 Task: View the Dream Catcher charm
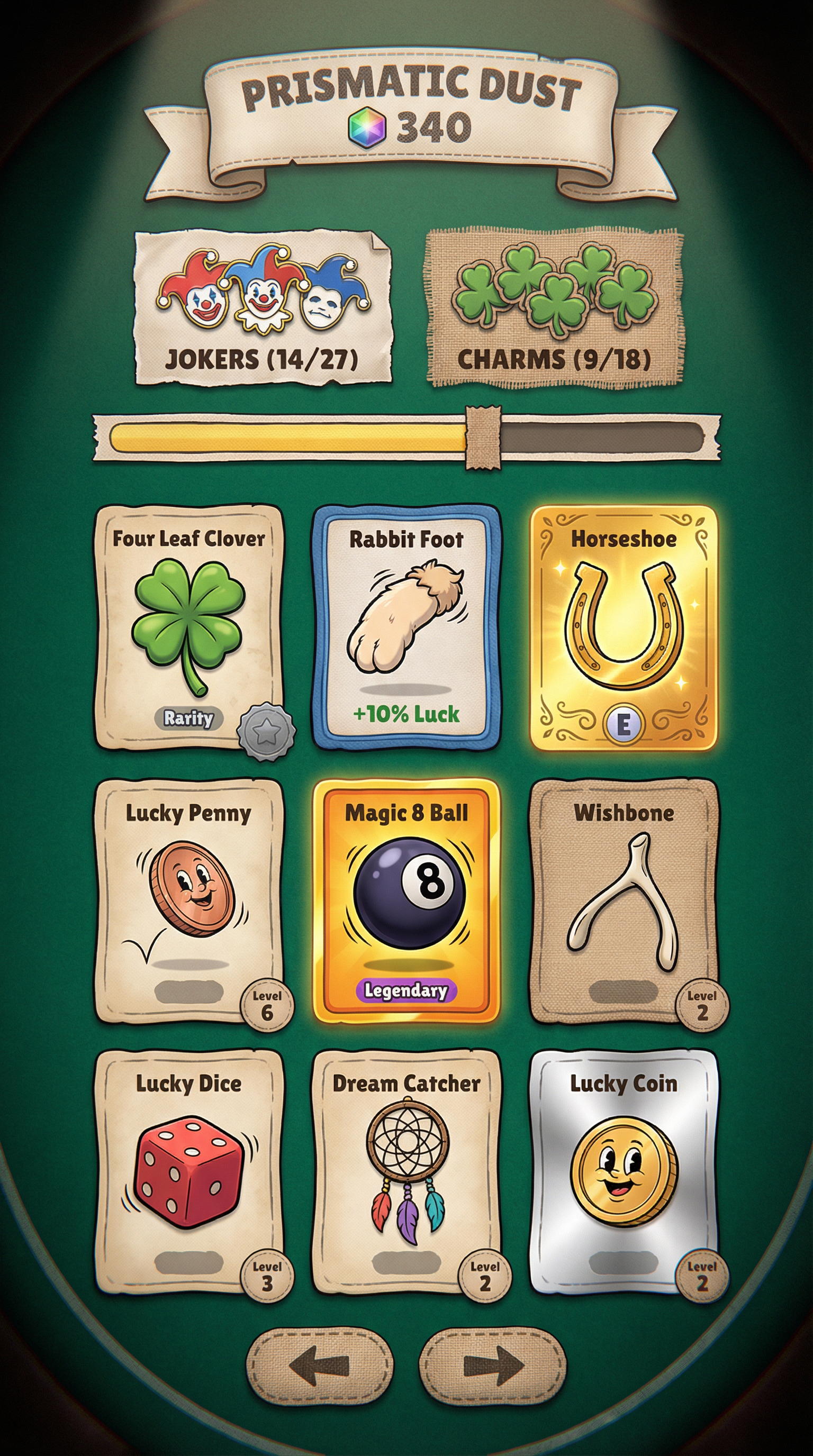[x=406, y=1172]
